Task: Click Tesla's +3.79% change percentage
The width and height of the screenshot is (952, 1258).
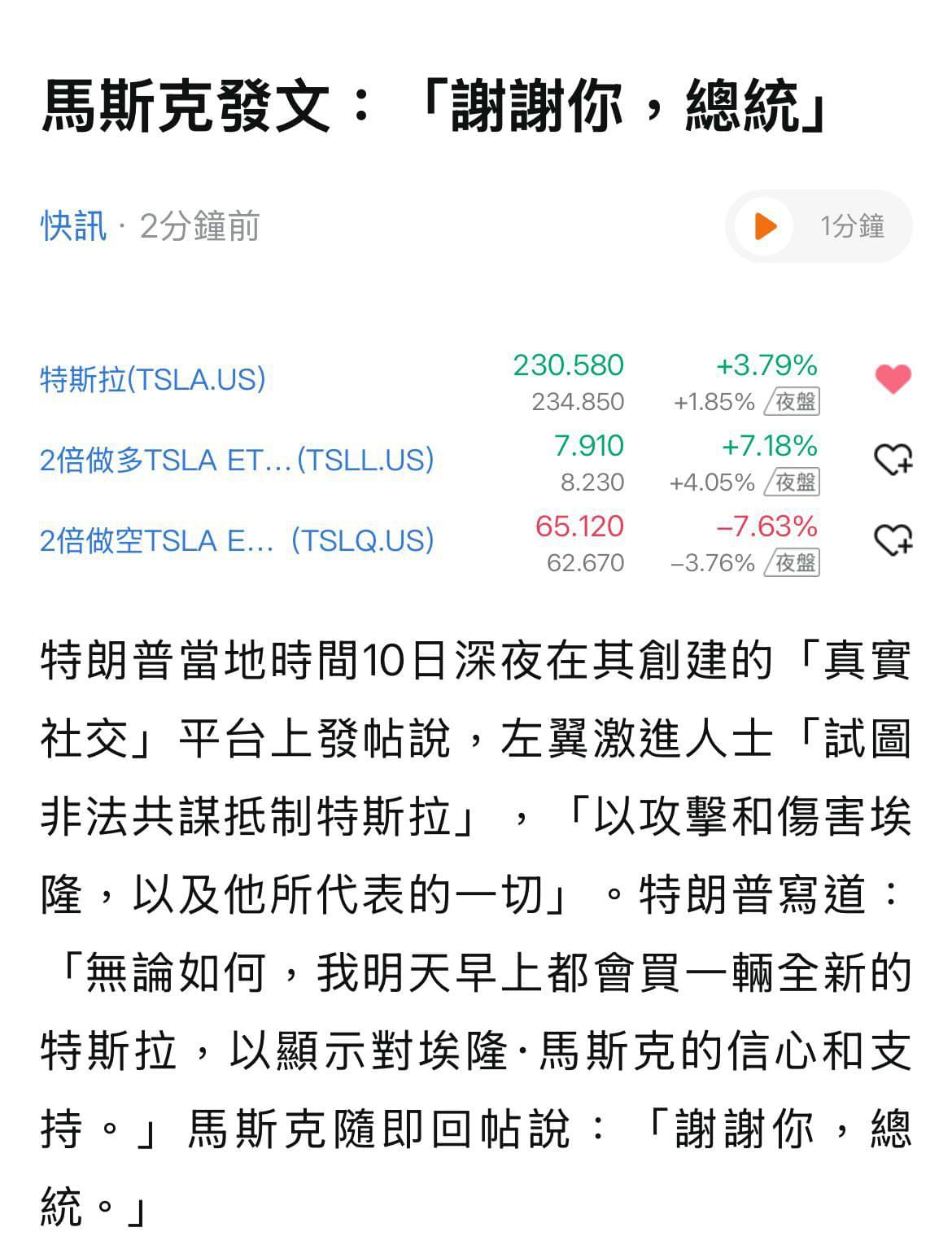Action: 768,366
